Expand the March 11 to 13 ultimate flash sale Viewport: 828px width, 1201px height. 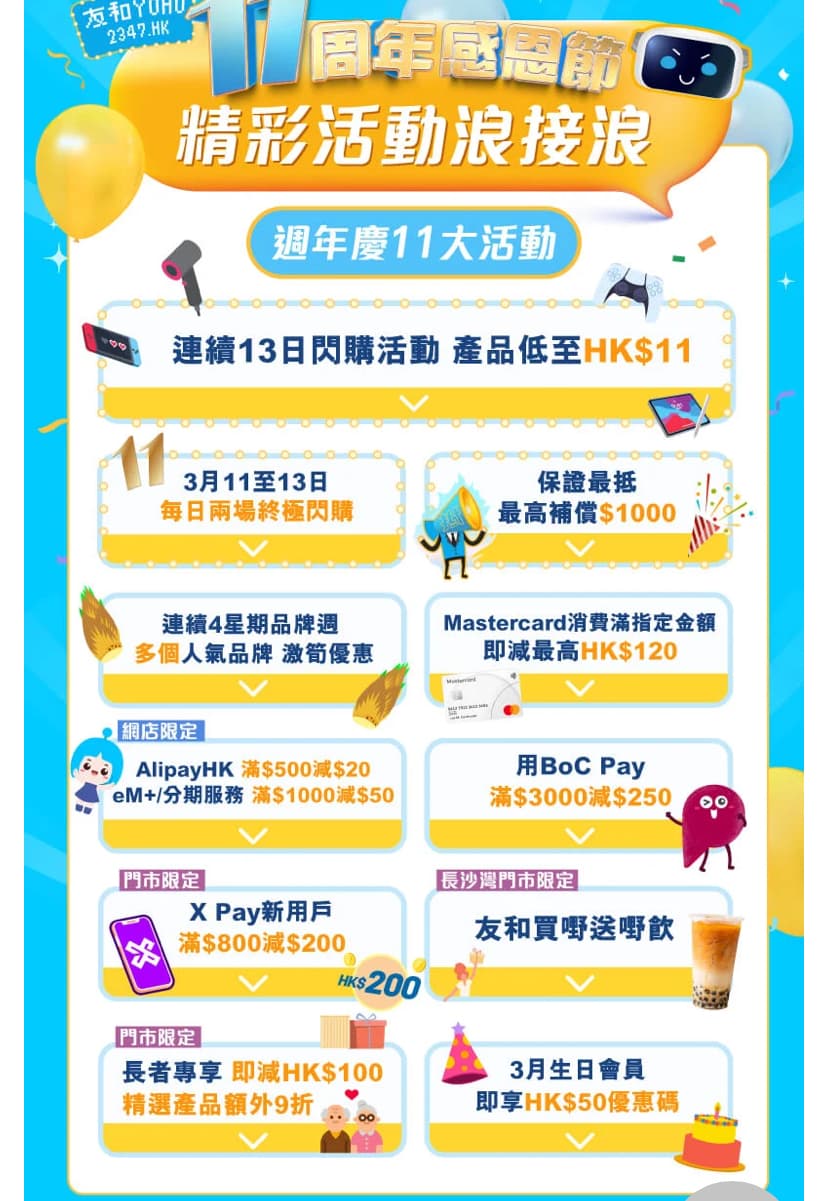253,547
